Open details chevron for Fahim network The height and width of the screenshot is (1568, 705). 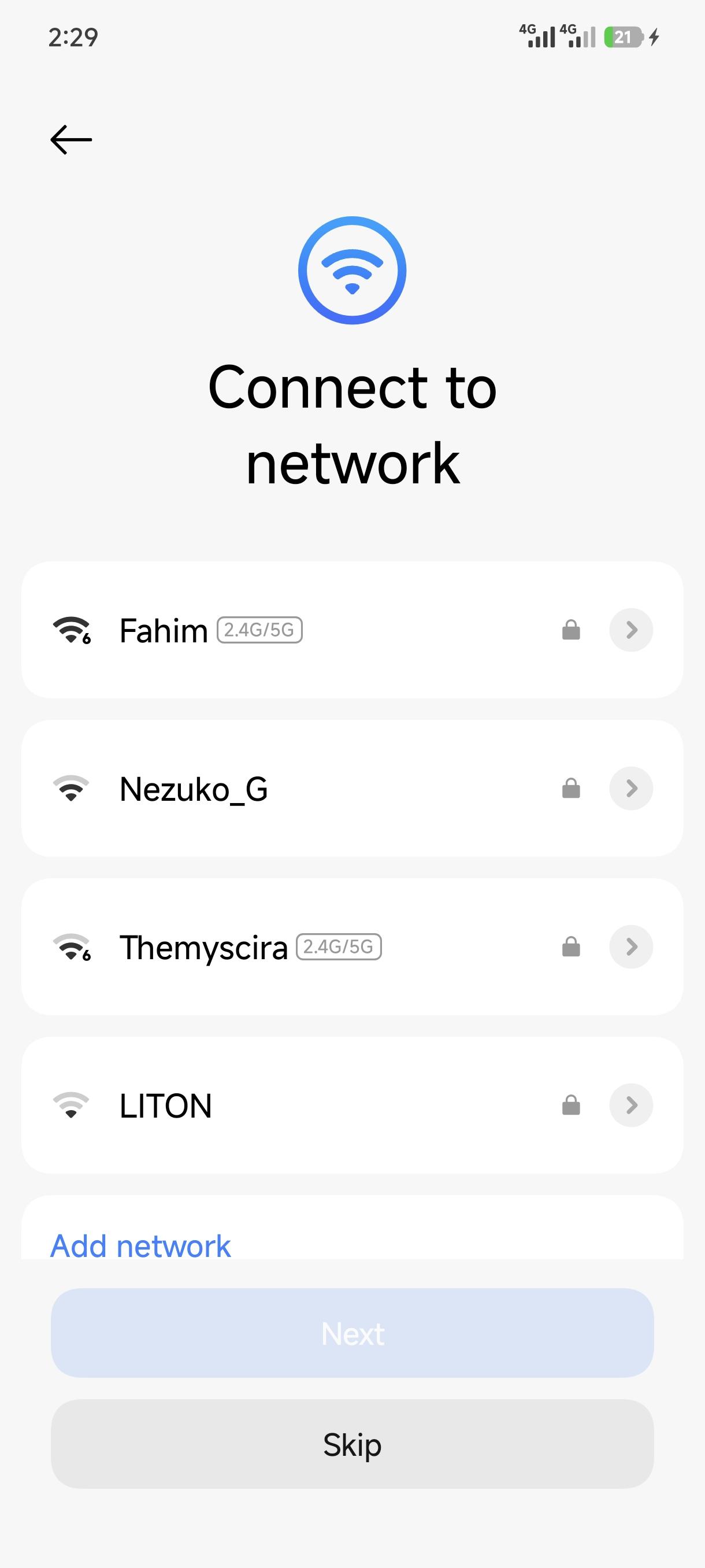pos(632,630)
